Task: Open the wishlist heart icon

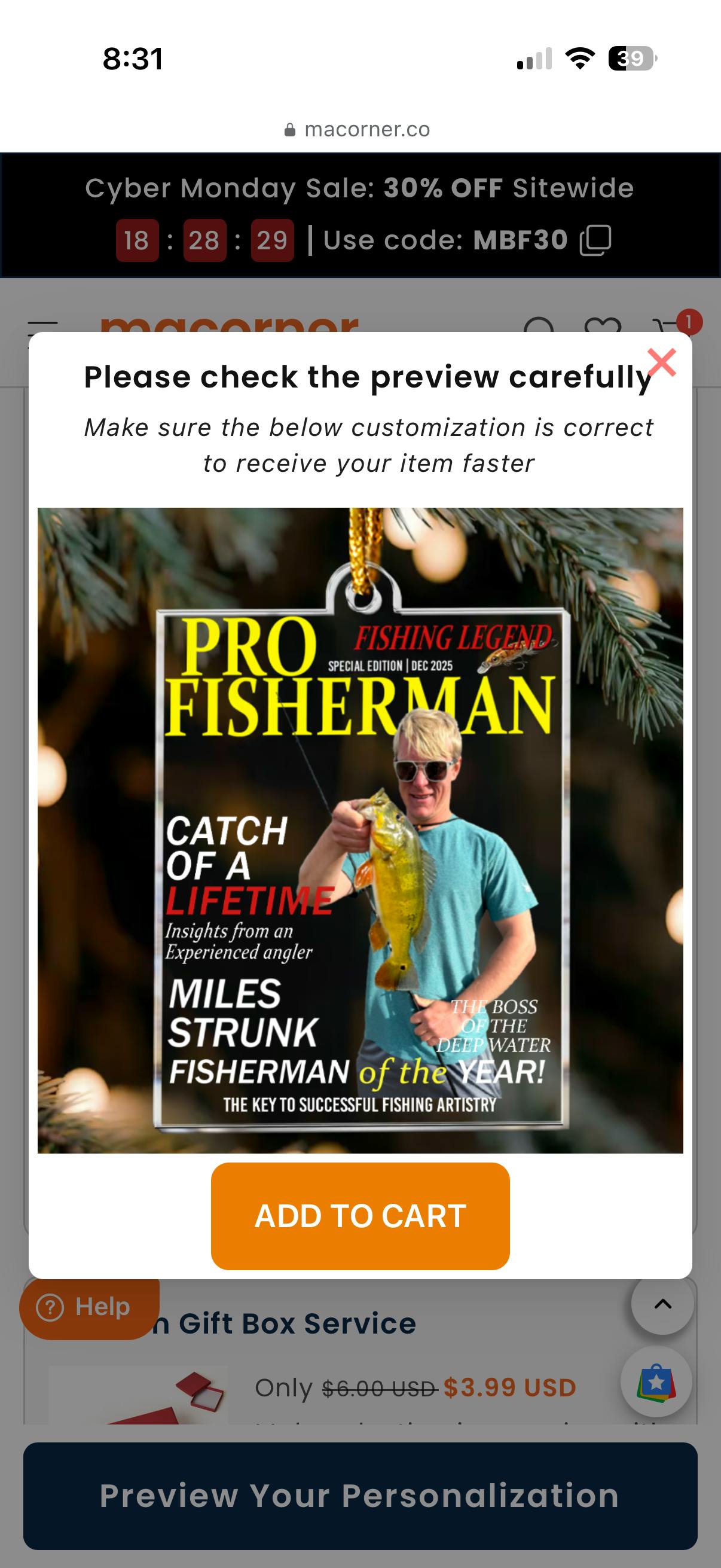Action: (x=603, y=326)
